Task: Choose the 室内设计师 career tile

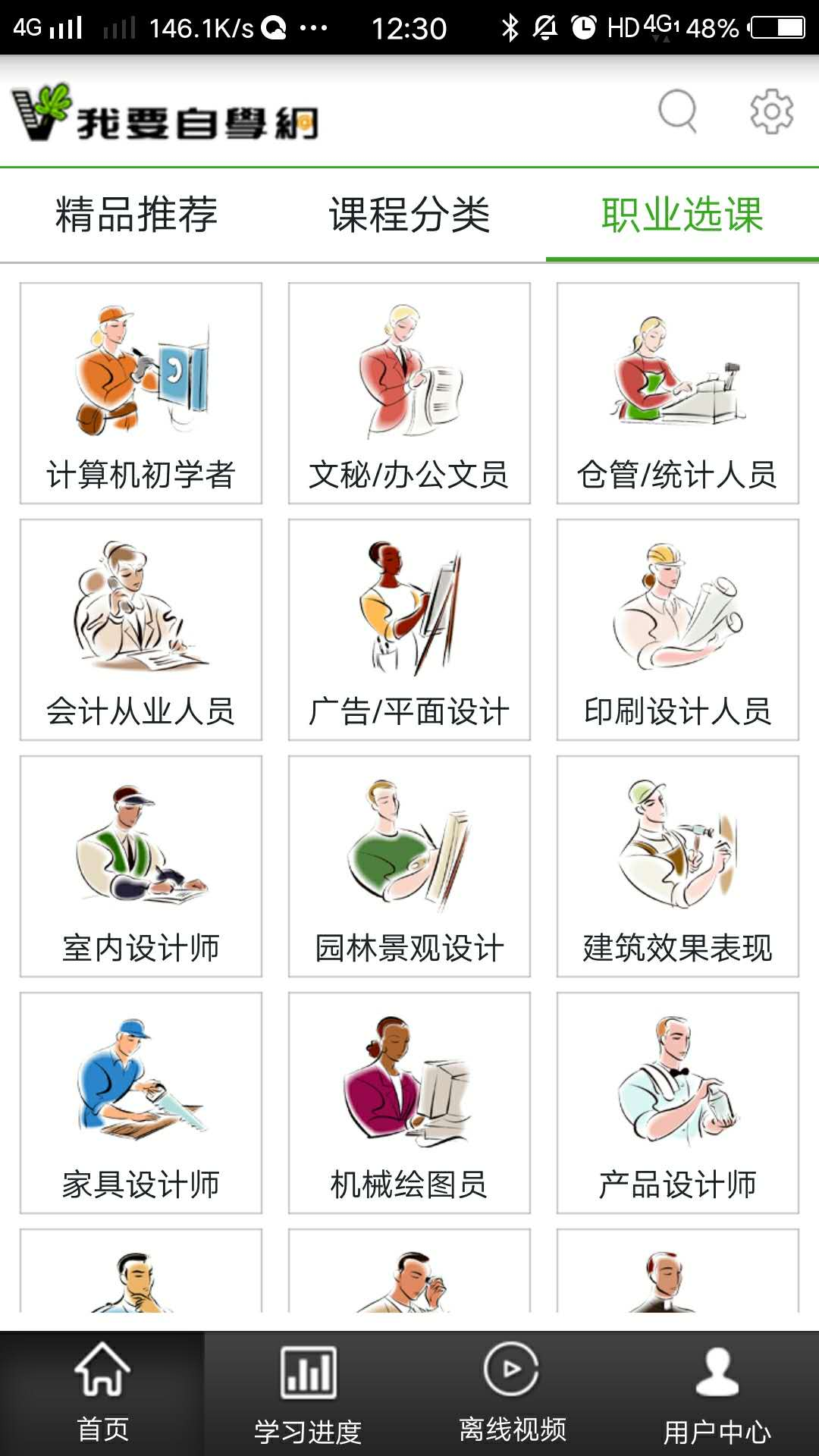Action: pyautogui.click(x=141, y=866)
